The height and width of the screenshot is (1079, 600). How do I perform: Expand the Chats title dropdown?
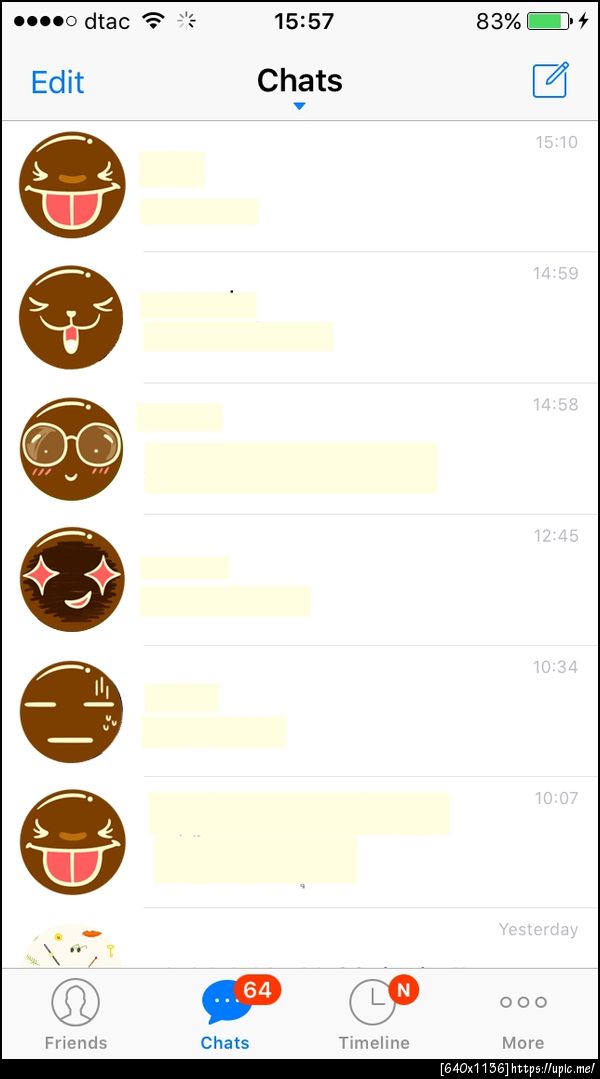tap(299, 86)
